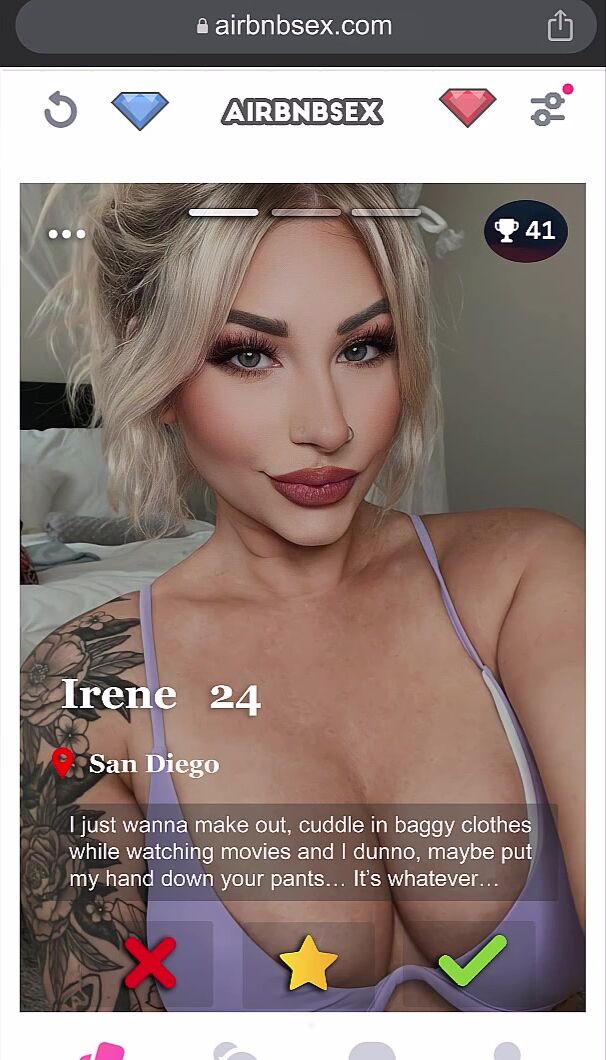The width and height of the screenshot is (606, 1060).
Task: Undo the last swipe with rewind arrow
Action: (x=60, y=110)
